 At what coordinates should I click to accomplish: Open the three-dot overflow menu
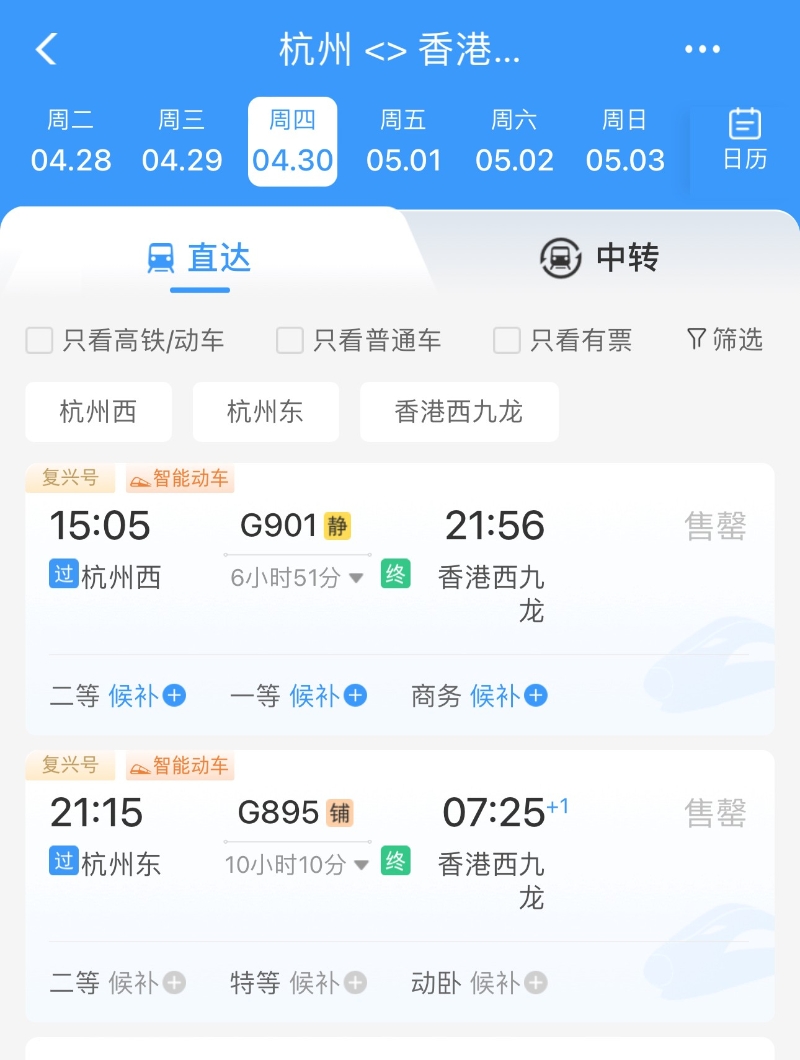(x=702, y=49)
